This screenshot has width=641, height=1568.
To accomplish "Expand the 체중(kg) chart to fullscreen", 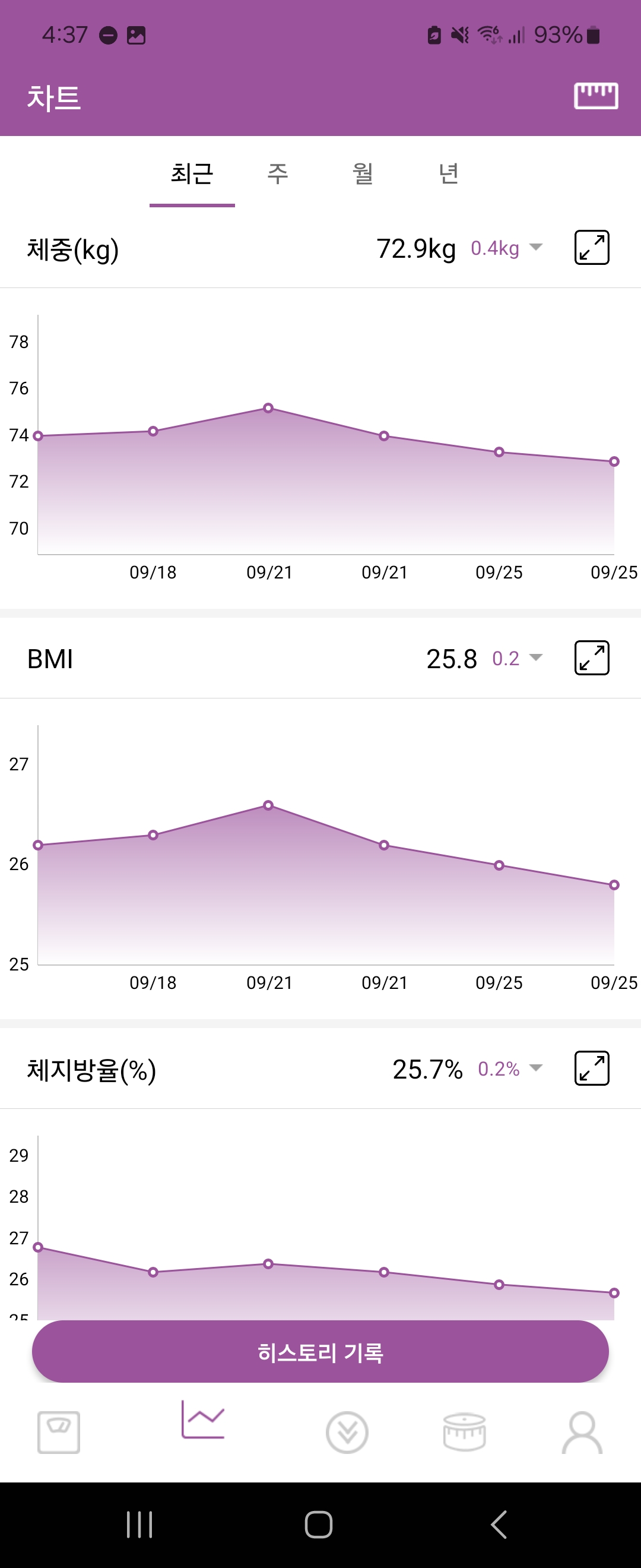I will click(591, 248).
